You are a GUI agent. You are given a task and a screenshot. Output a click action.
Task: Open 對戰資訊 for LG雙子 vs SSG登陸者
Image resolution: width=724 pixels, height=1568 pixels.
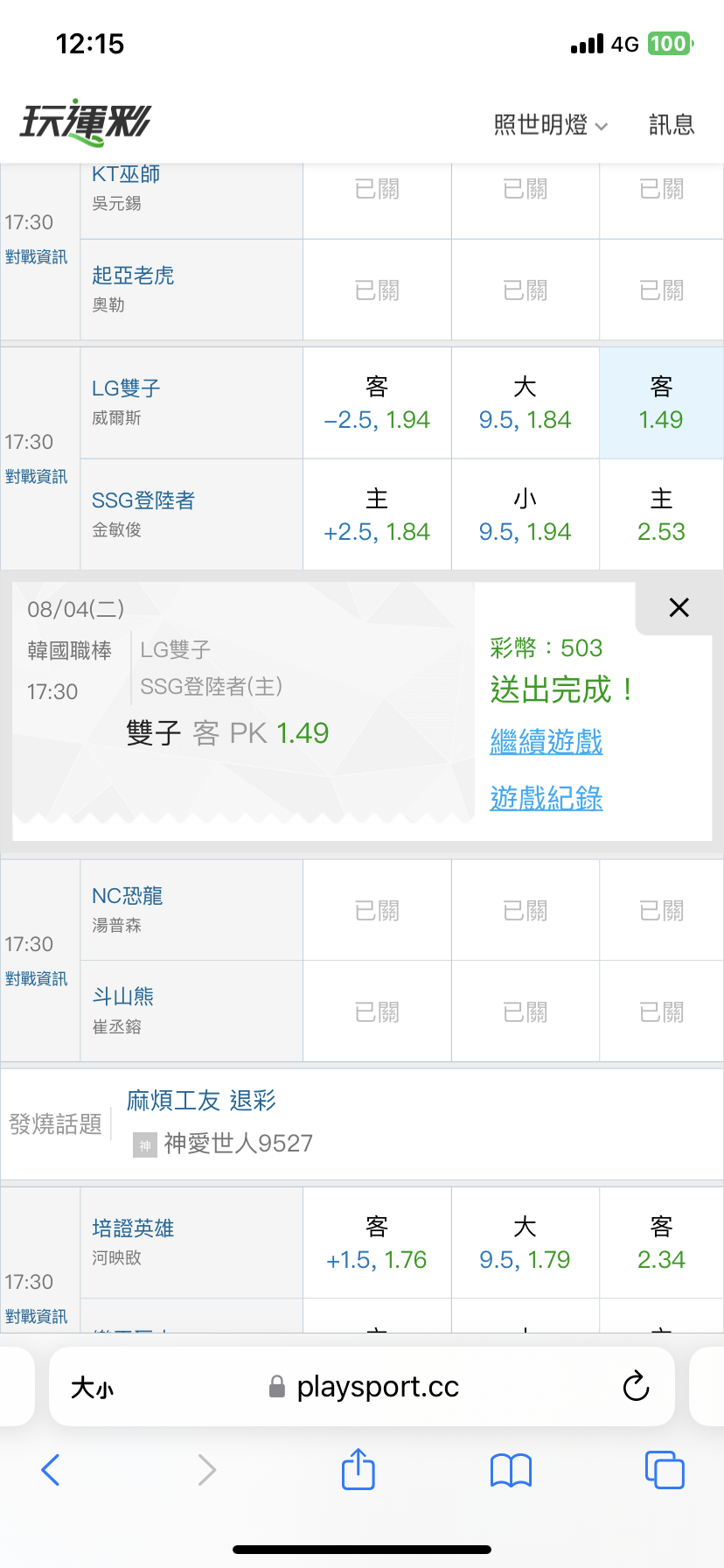click(x=36, y=477)
